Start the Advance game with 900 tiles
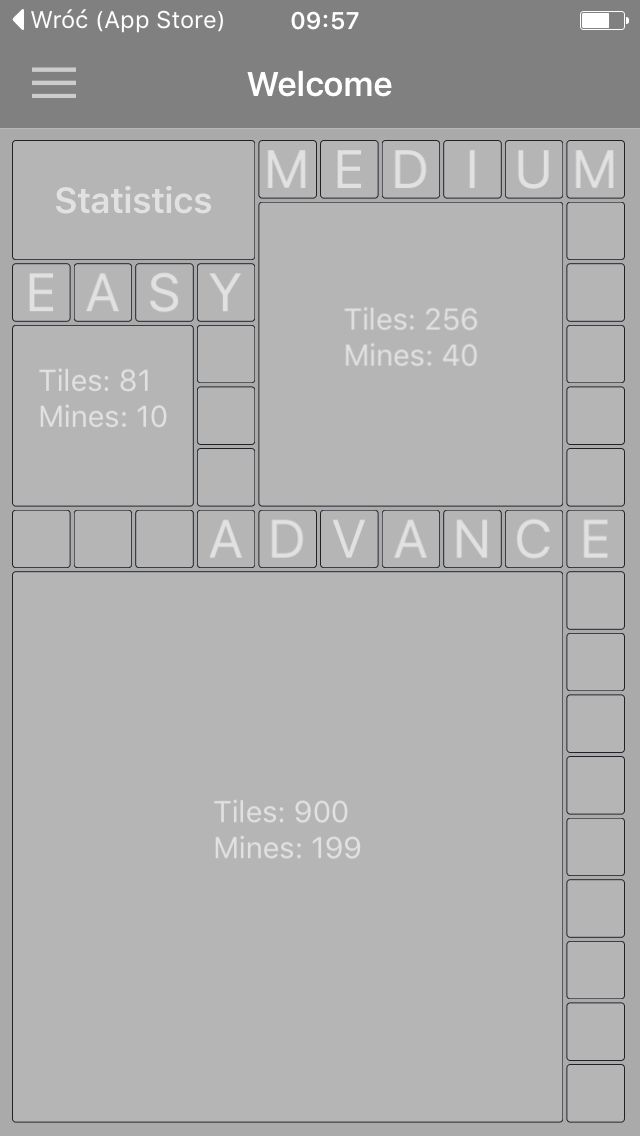This screenshot has width=640, height=1136. 288,847
